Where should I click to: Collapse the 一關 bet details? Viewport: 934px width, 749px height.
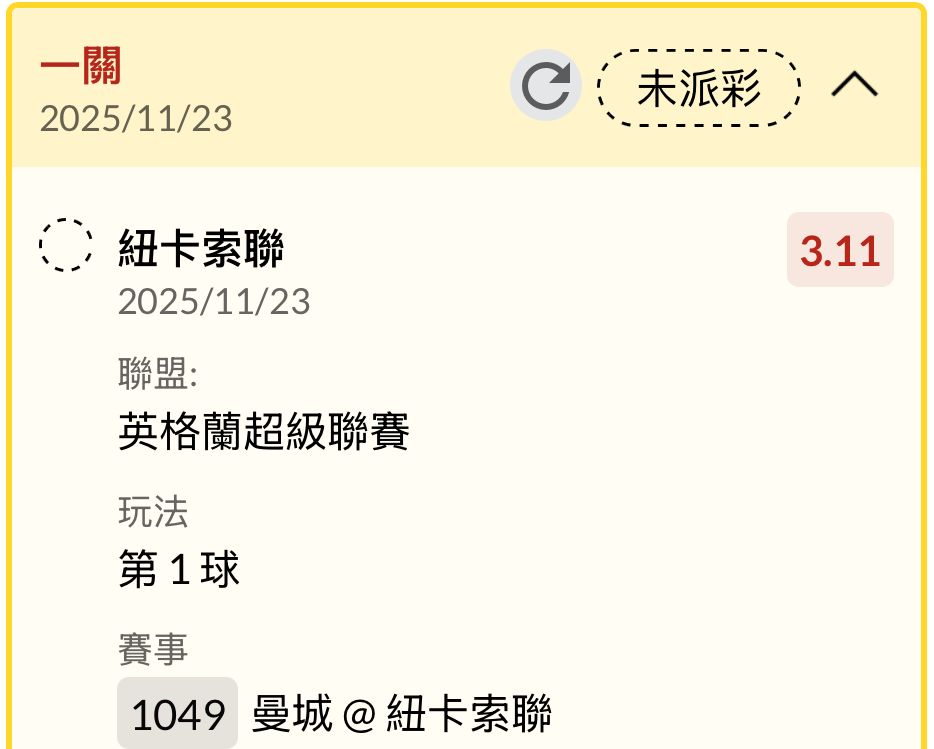click(x=854, y=87)
